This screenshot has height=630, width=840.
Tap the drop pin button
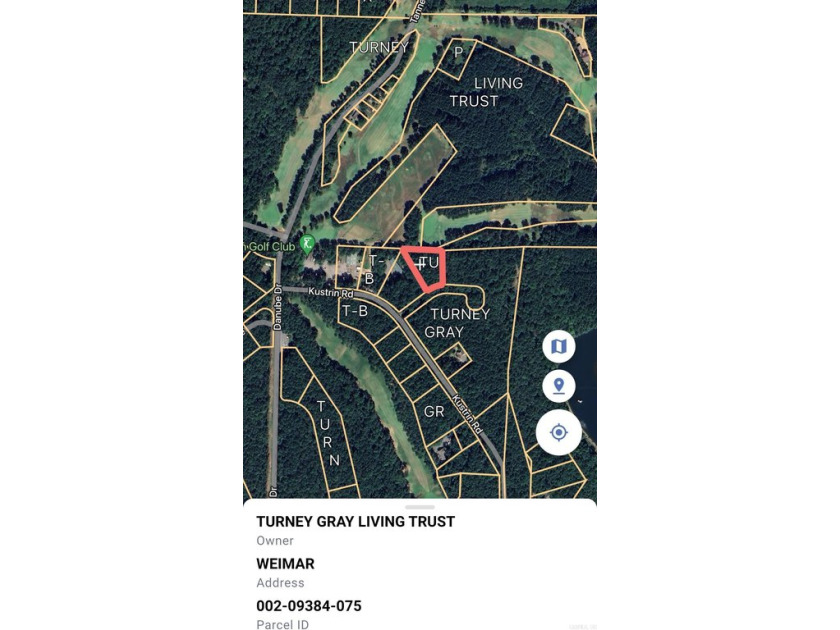click(559, 386)
